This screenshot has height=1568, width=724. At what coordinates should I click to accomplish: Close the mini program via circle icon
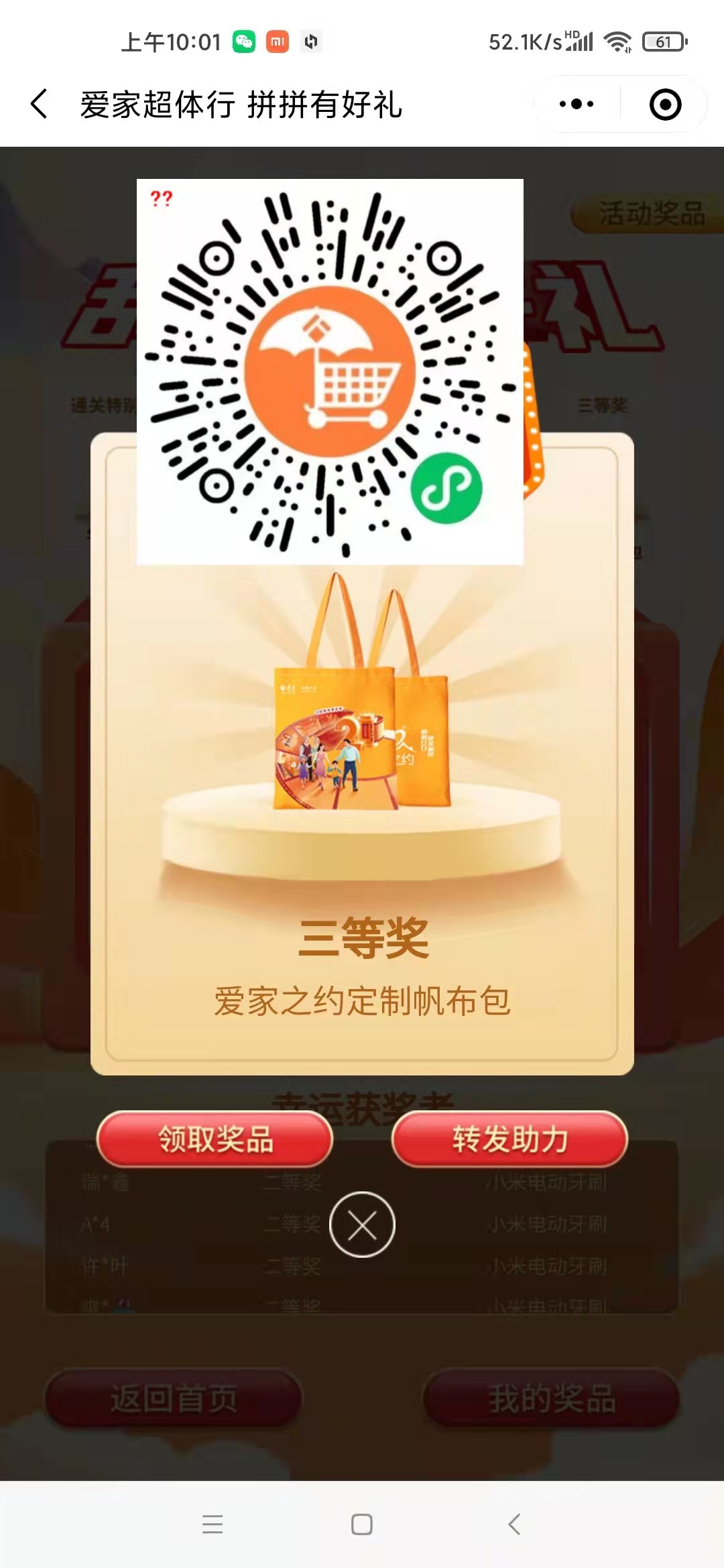pos(665,104)
